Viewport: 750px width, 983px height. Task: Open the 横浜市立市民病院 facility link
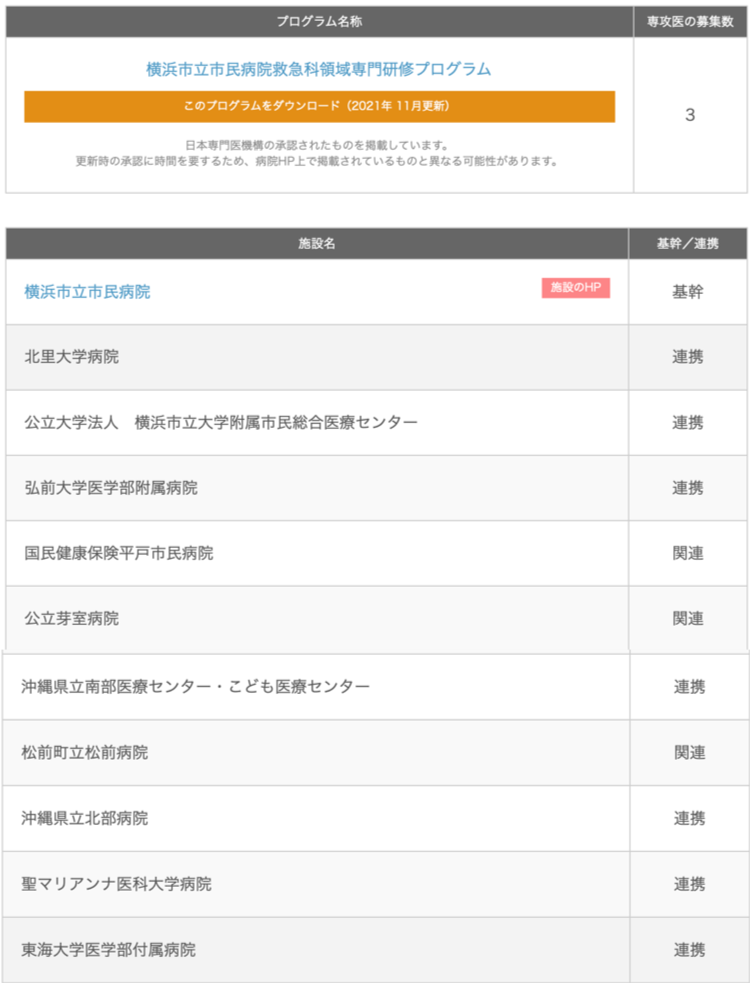(x=88, y=292)
